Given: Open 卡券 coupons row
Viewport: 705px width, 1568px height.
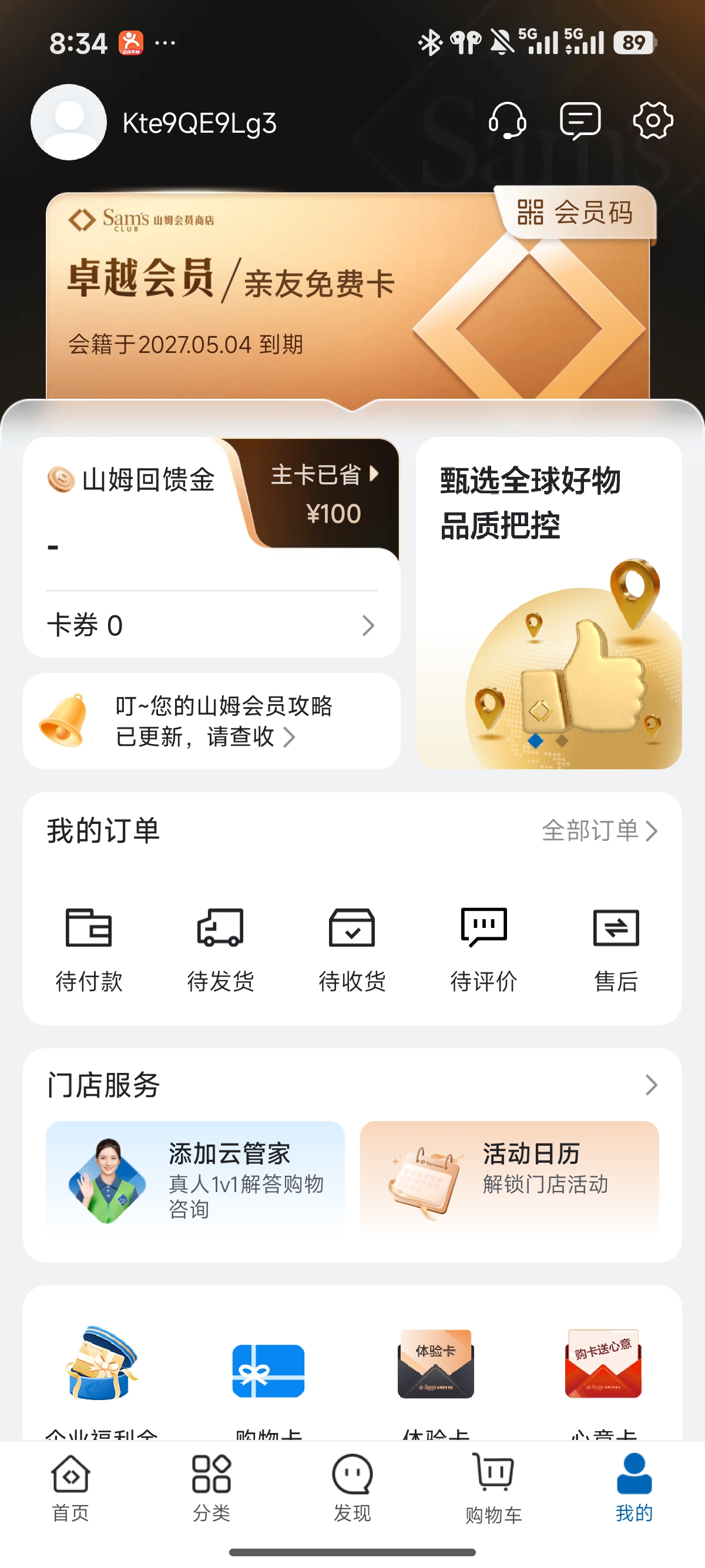Looking at the screenshot, I should click(x=211, y=625).
